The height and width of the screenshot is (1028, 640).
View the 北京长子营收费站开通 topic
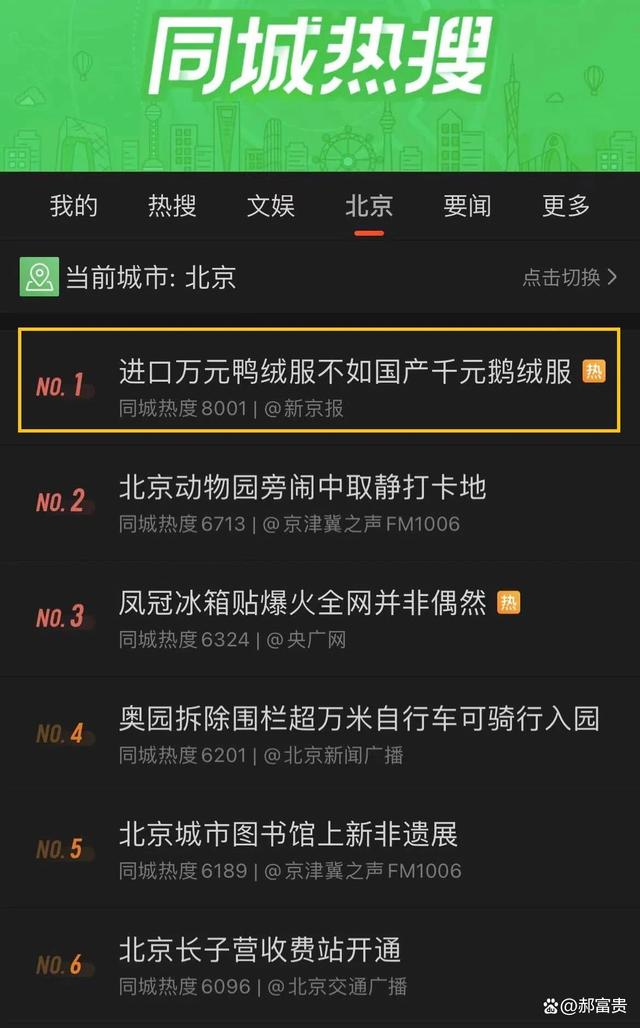[x=260, y=949]
